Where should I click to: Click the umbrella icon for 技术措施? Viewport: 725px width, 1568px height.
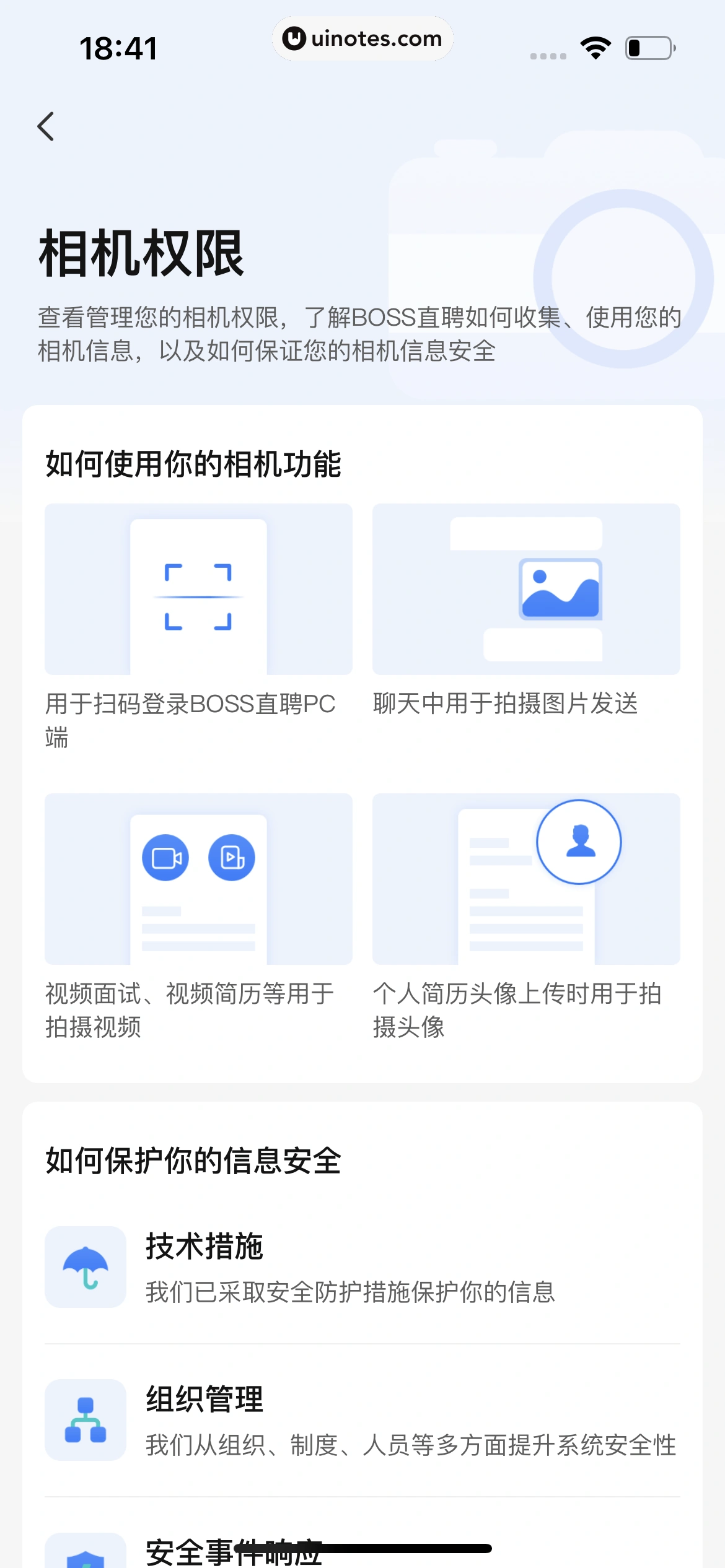click(85, 1268)
